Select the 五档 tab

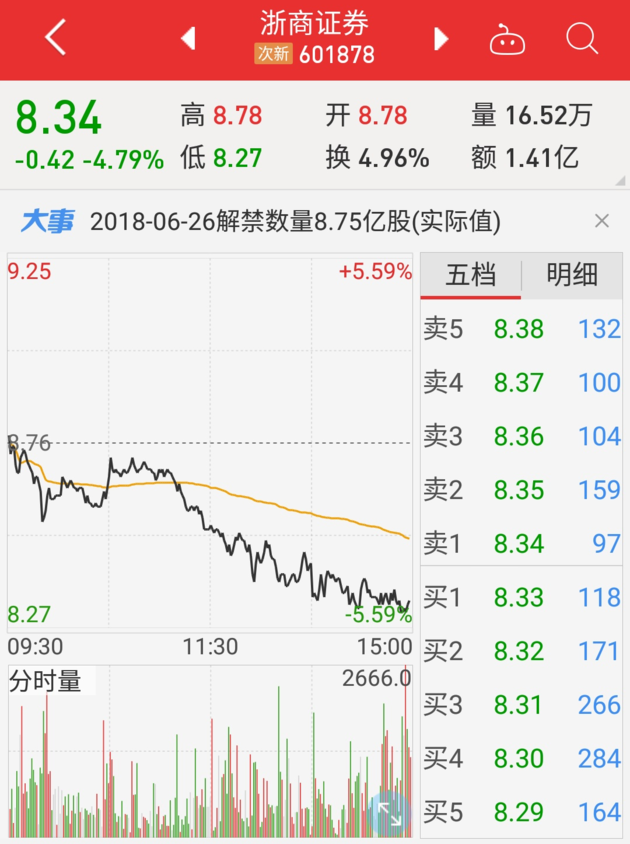[470, 276]
